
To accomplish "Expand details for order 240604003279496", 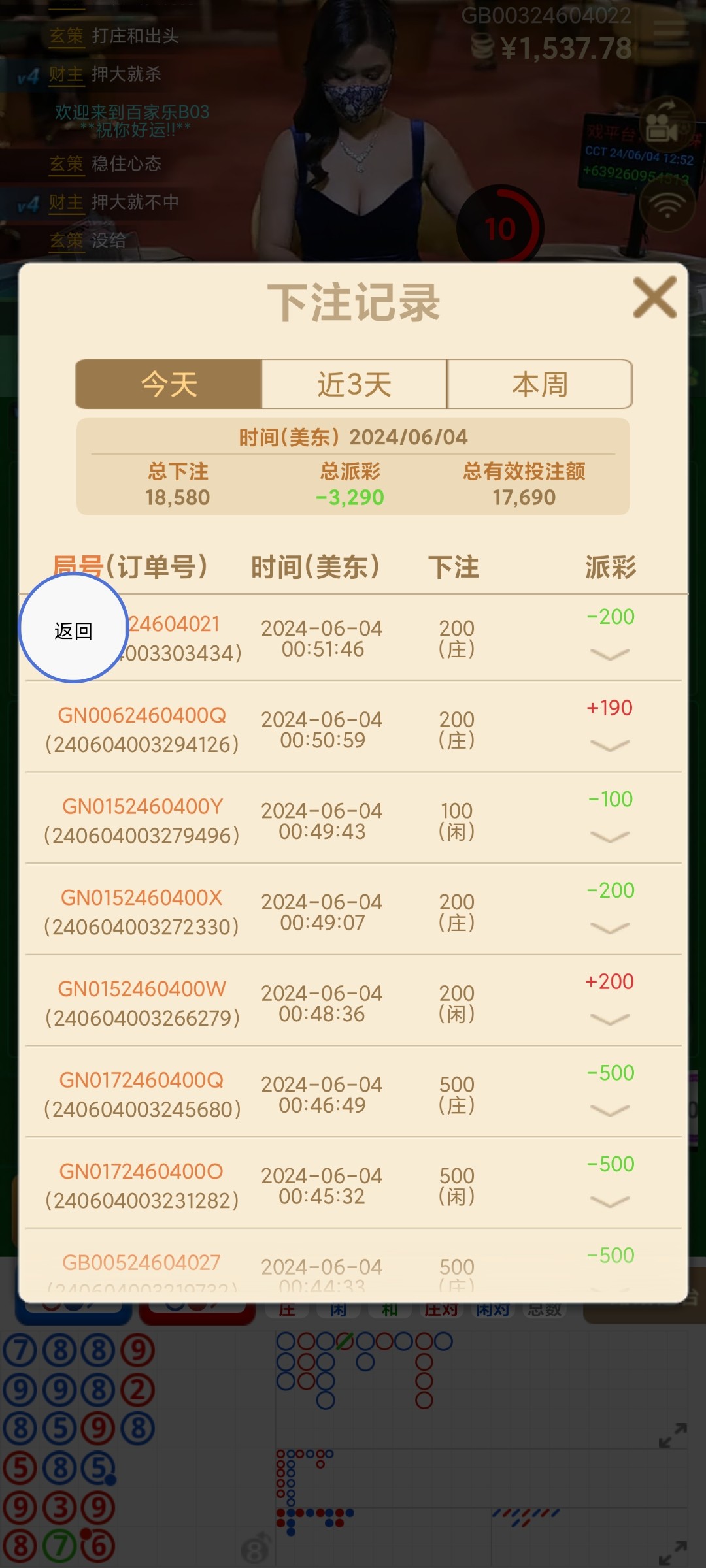I will tap(609, 837).
